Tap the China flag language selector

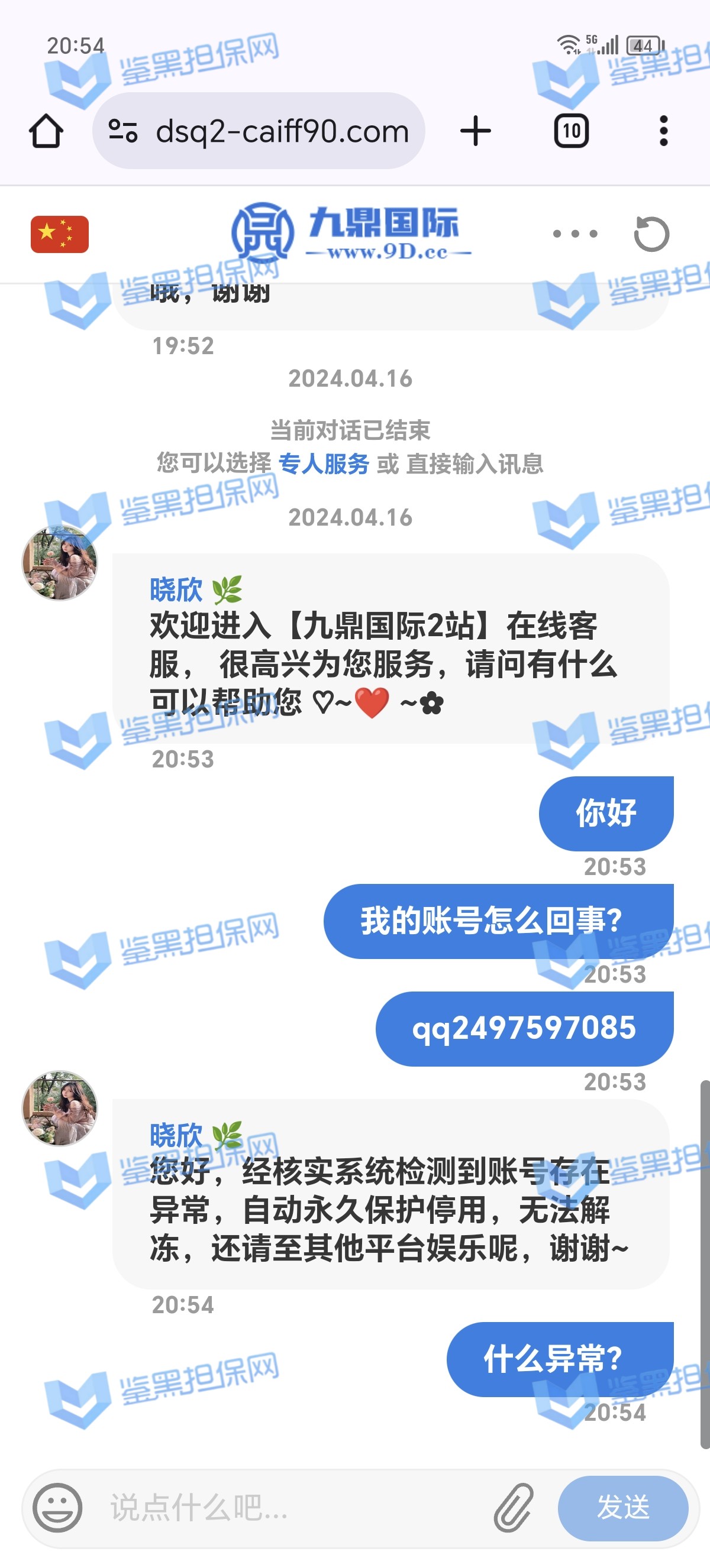coord(60,234)
